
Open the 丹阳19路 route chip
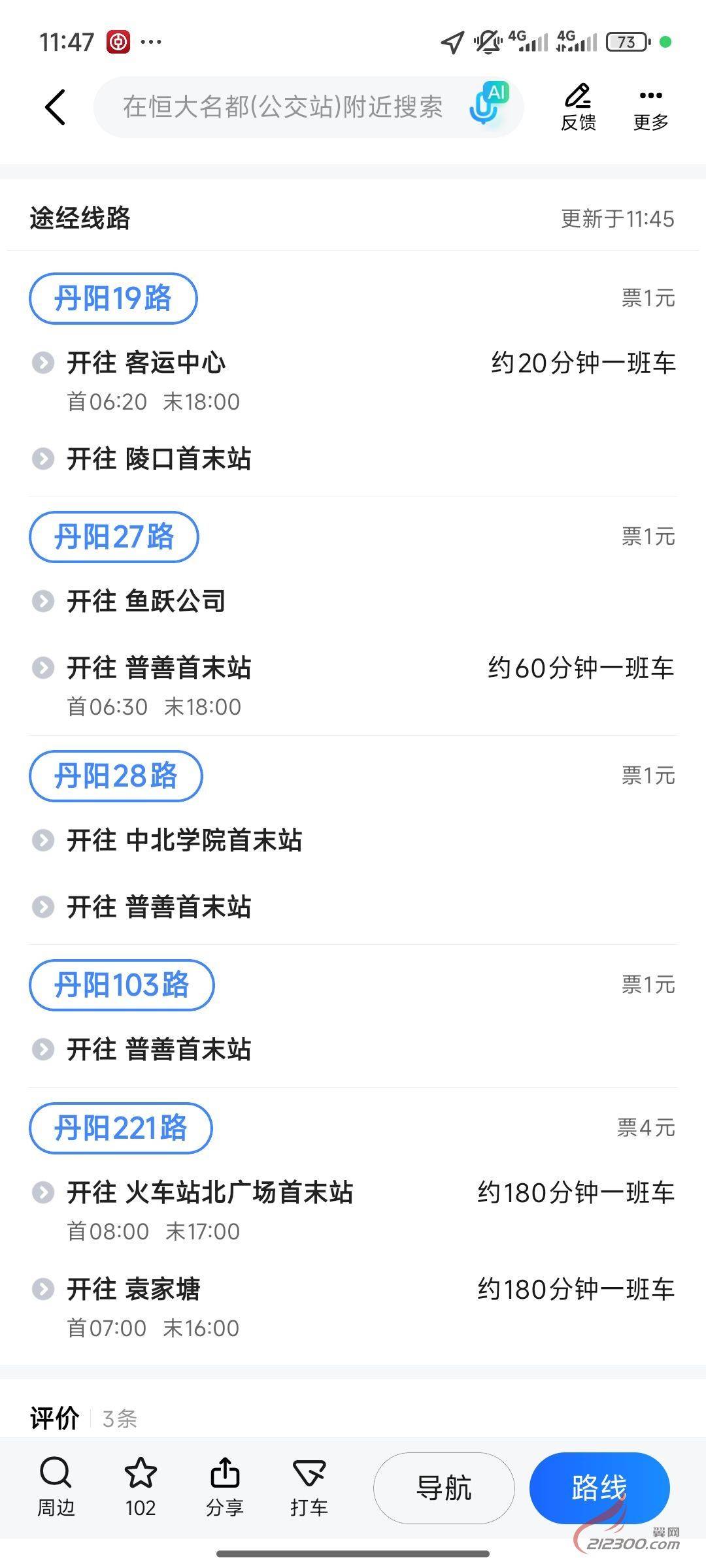pyautogui.click(x=113, y=299)
